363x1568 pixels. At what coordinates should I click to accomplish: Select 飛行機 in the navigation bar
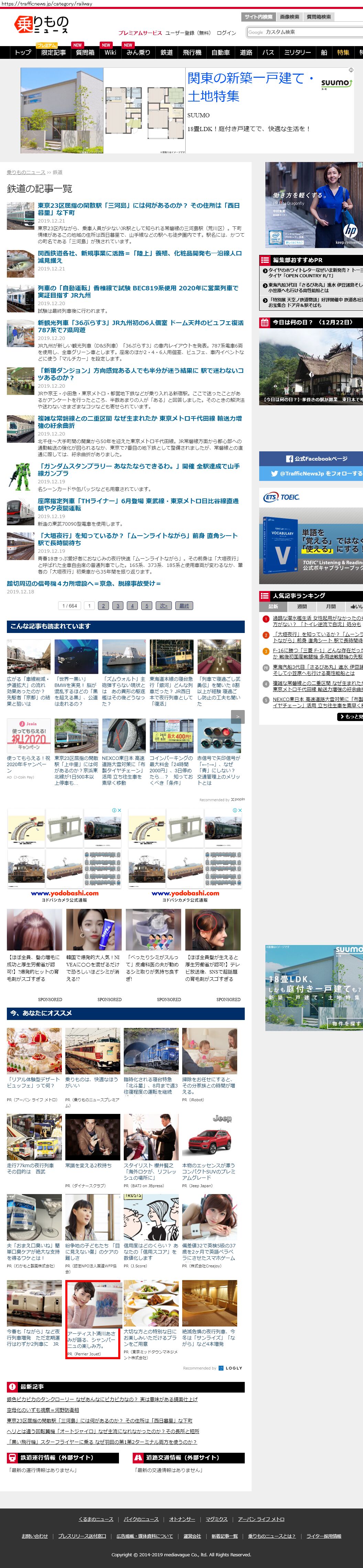[x=192, y=53]
